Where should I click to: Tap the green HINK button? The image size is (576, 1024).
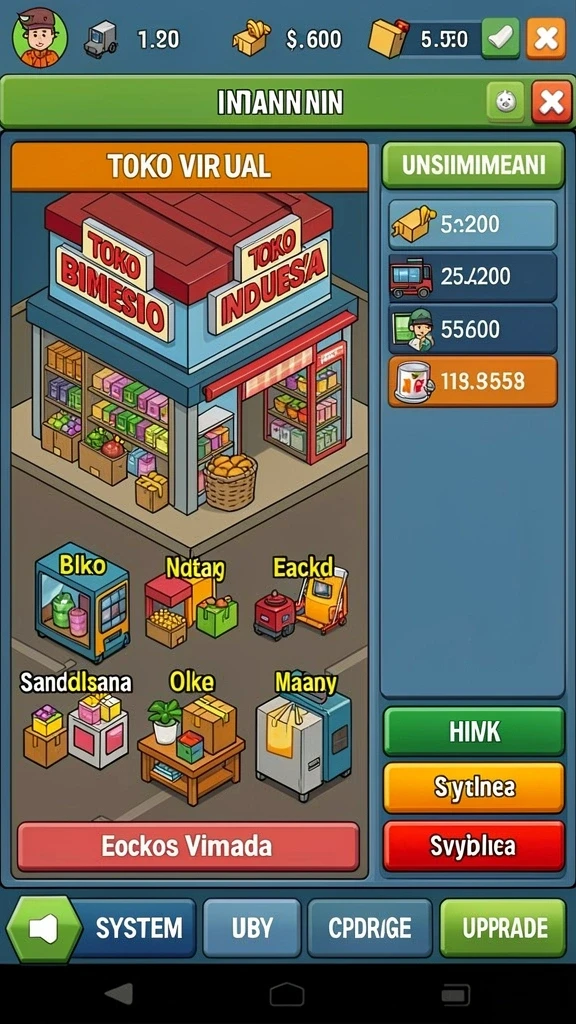(473, 731)
